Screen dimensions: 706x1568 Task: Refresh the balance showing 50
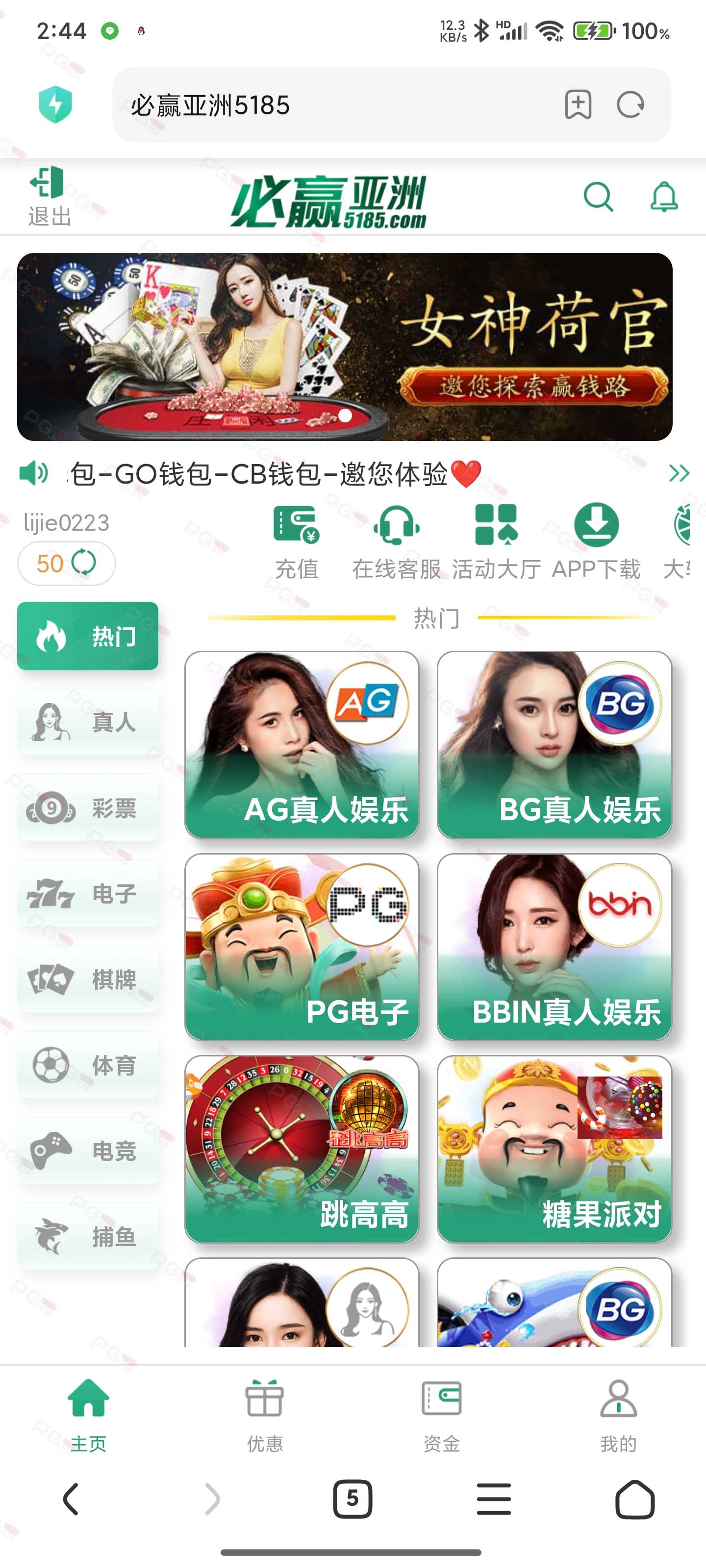click(x=83, y=563)
